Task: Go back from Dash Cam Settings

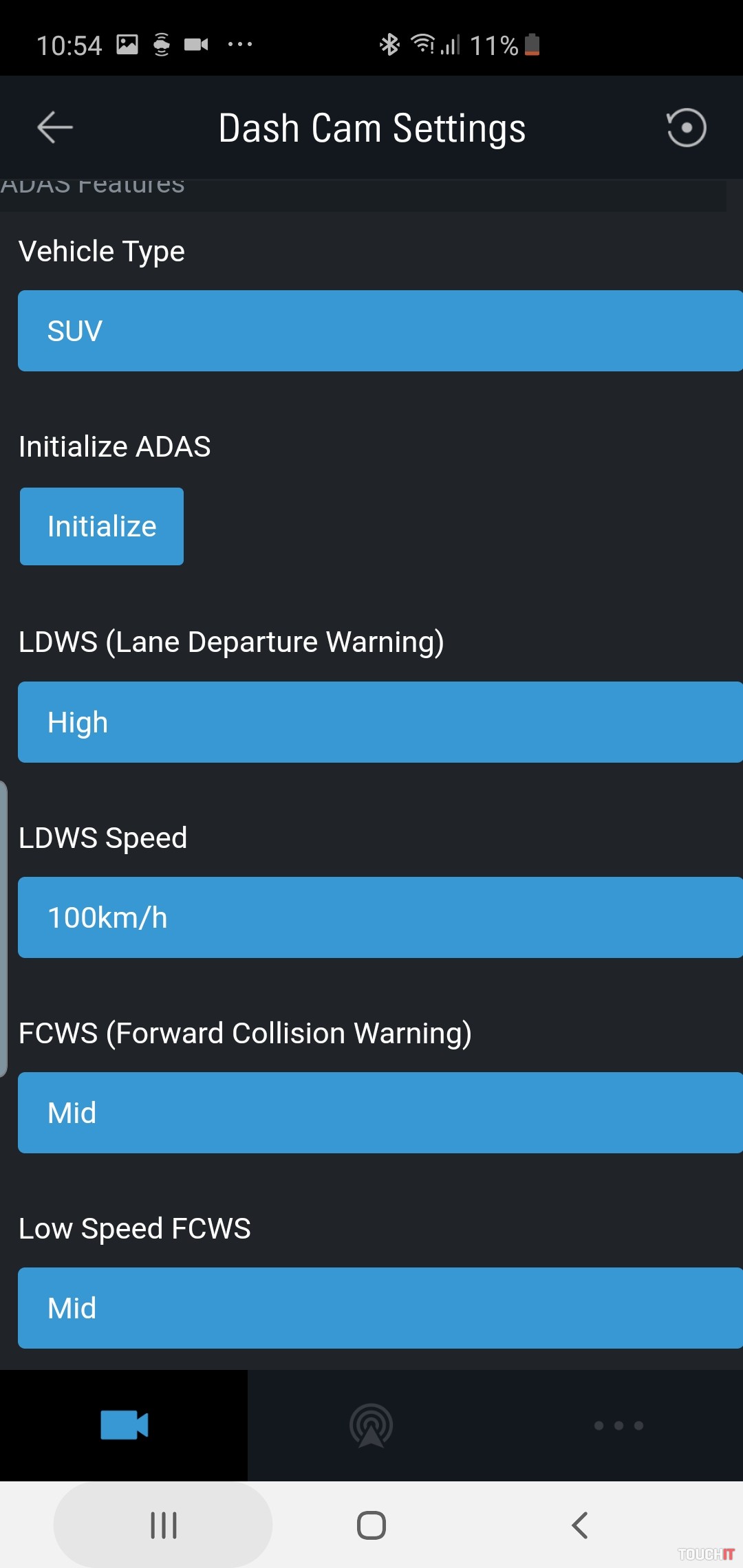Action: 55,128
